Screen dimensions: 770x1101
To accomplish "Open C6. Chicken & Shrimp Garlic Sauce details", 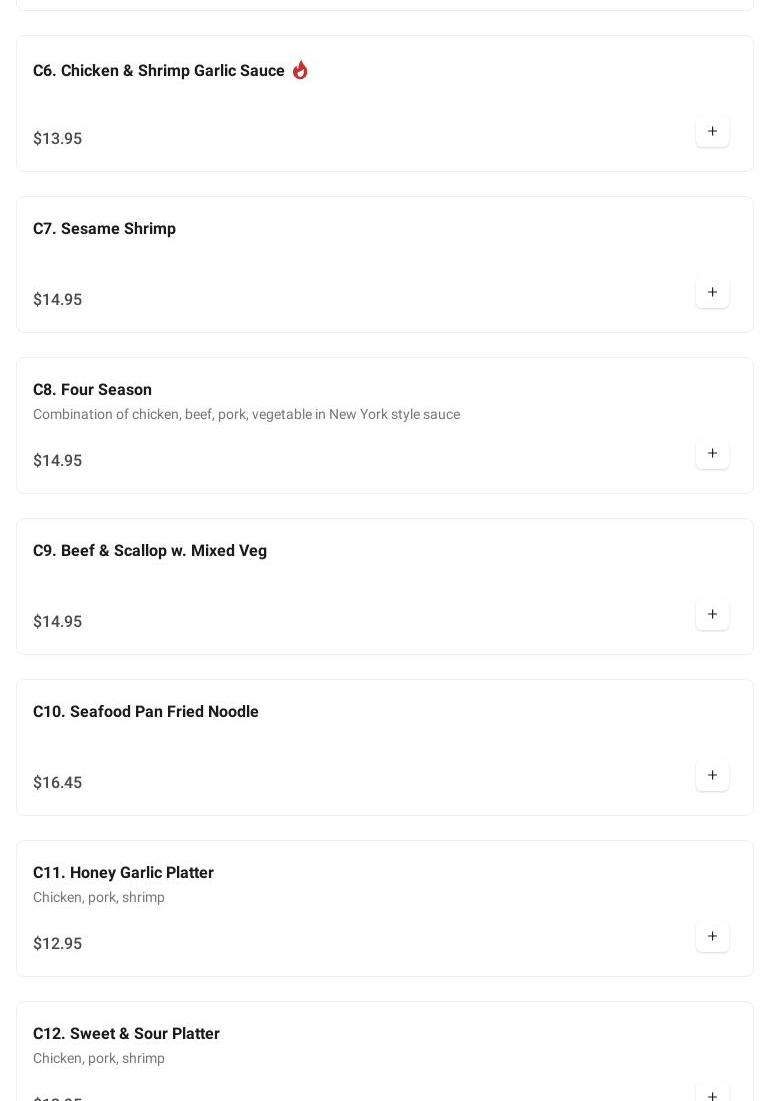I will tap(159, 71).
